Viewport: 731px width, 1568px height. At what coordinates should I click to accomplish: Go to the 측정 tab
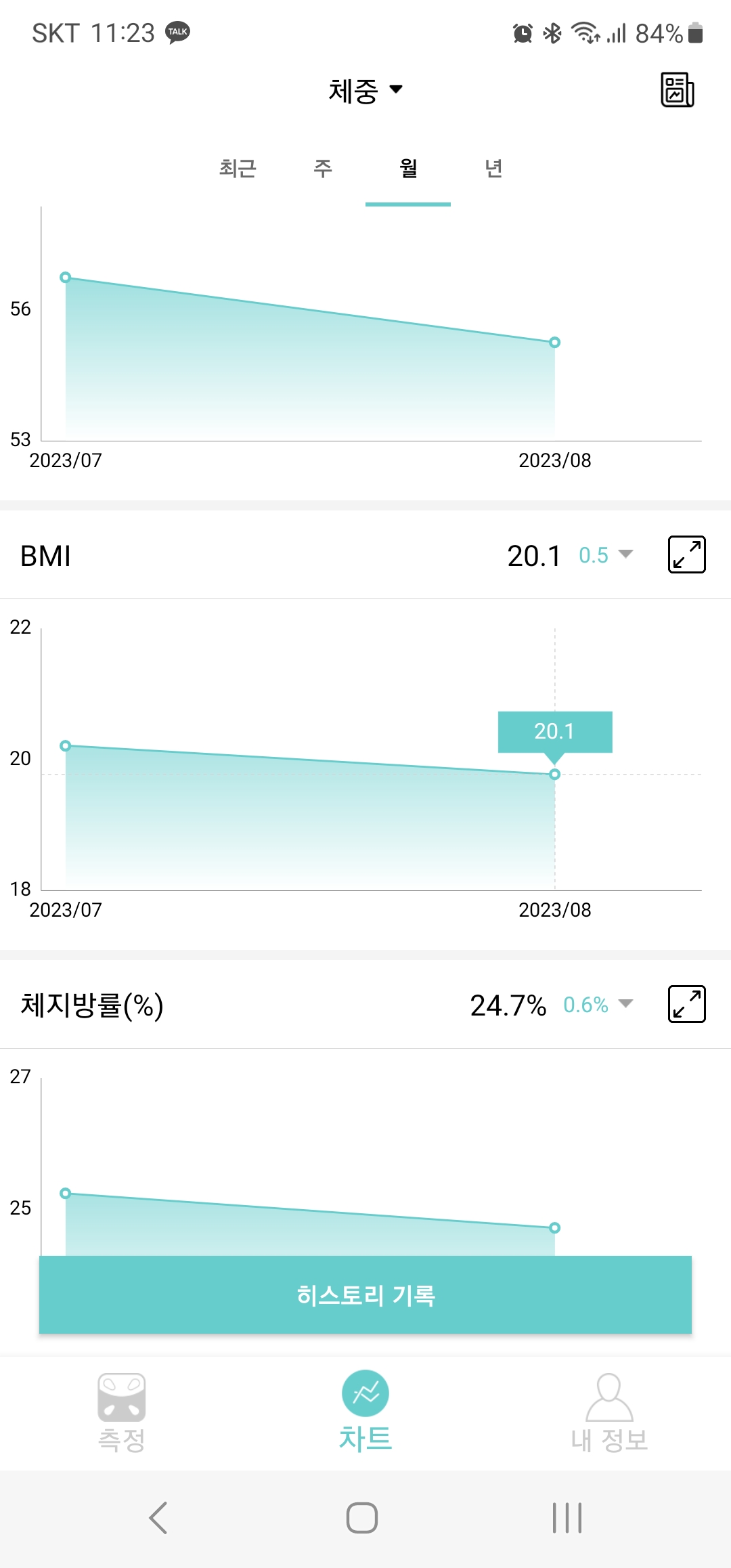(122, 1413)
